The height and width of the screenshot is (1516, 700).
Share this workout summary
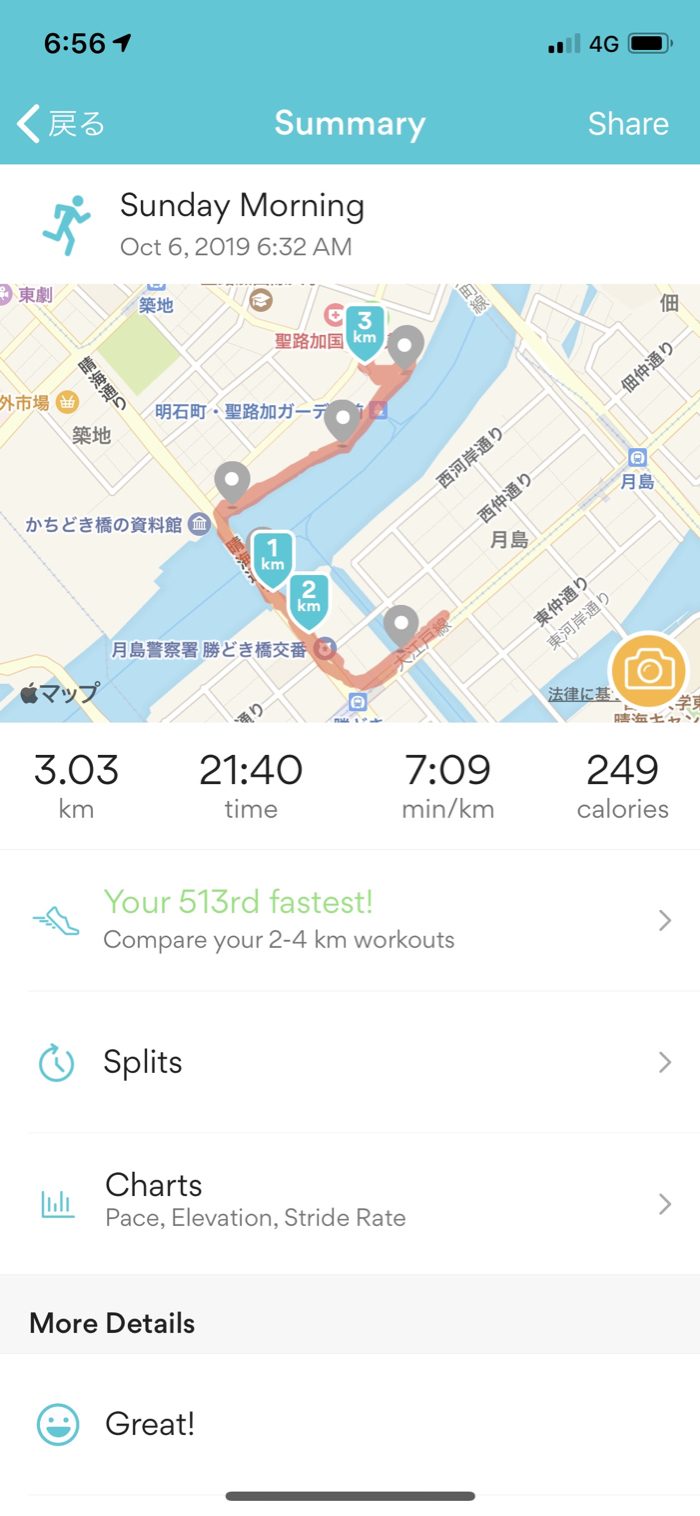click(x=628, y=124)
